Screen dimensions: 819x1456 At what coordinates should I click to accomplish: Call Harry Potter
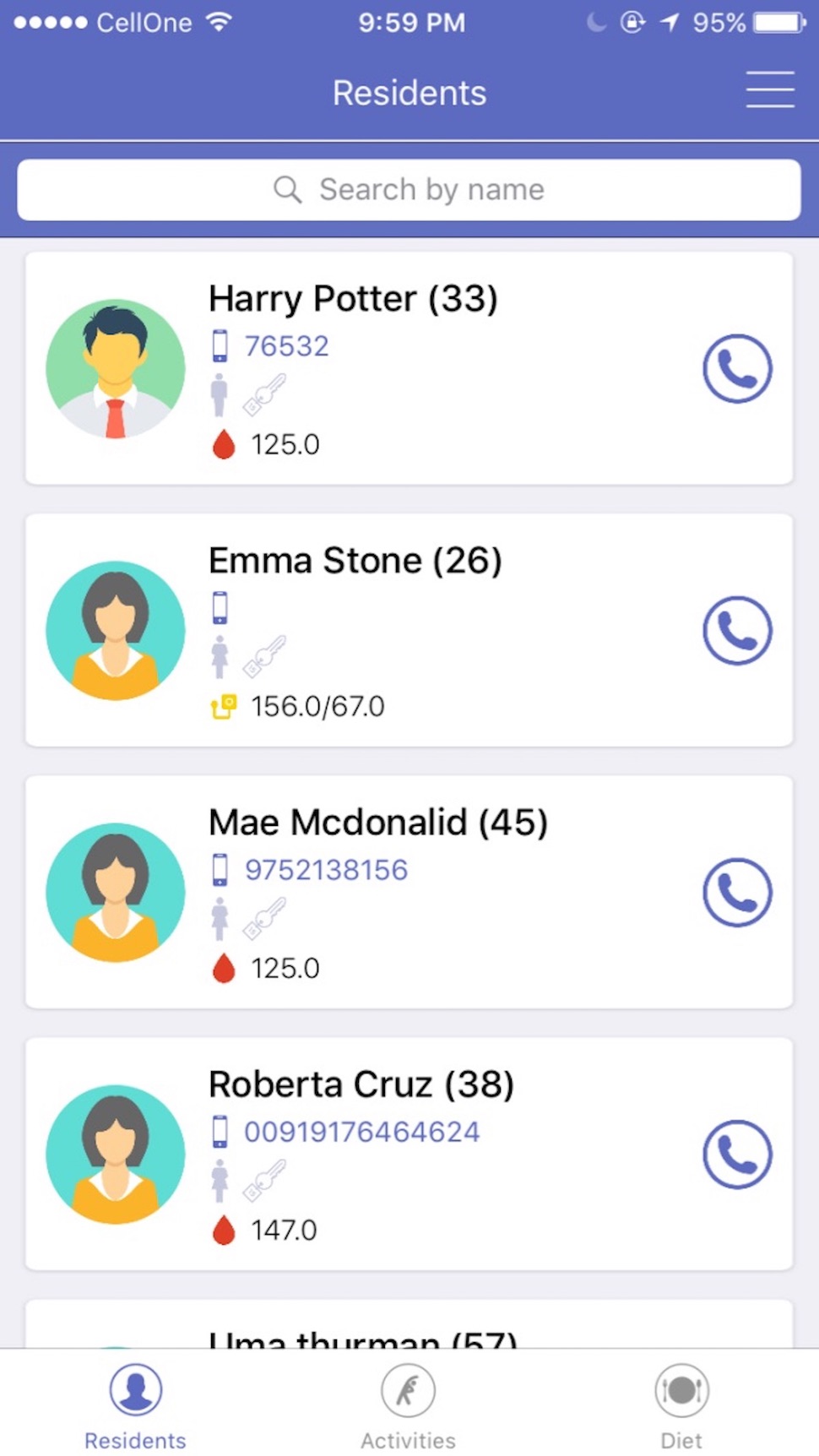[737, 369]
